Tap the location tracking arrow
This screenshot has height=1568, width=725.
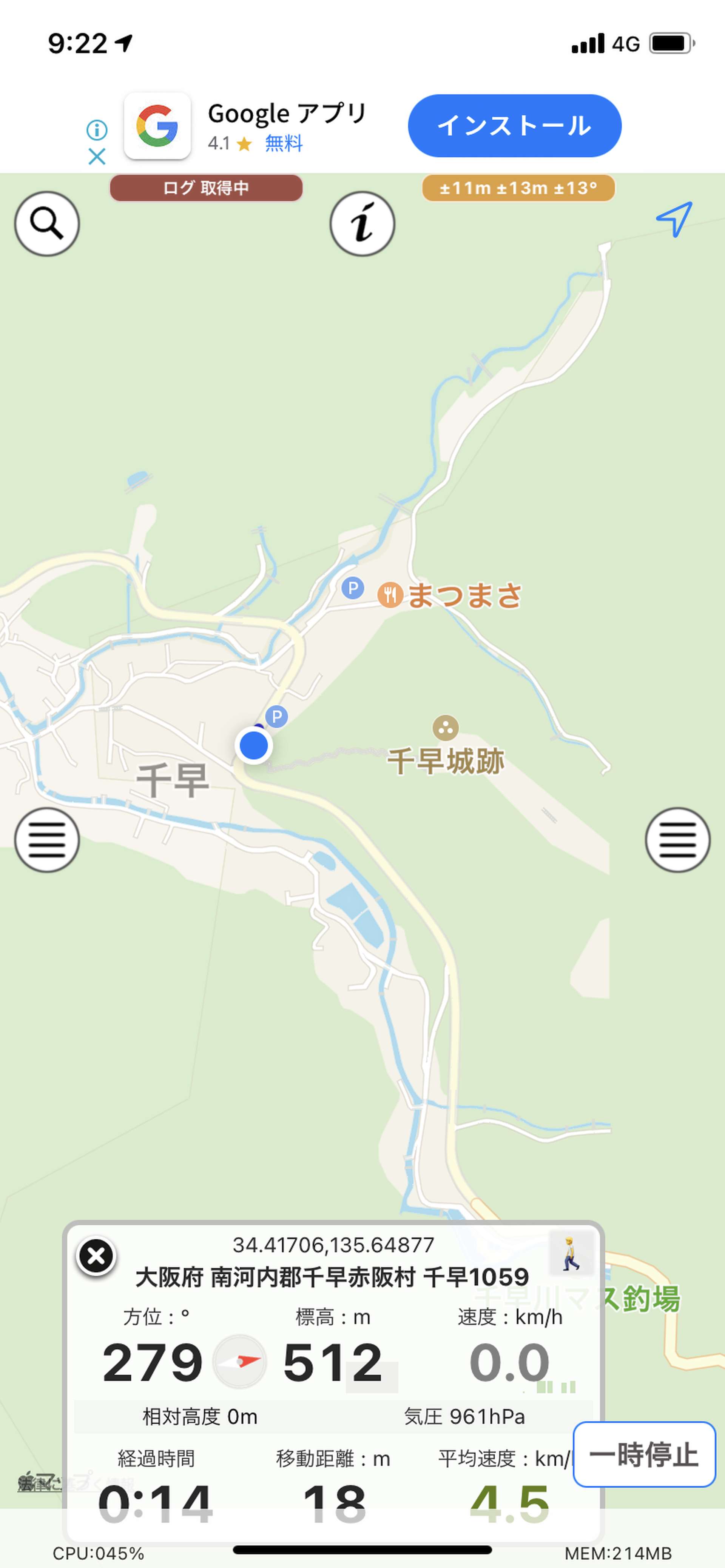click(x=674, y=219)
